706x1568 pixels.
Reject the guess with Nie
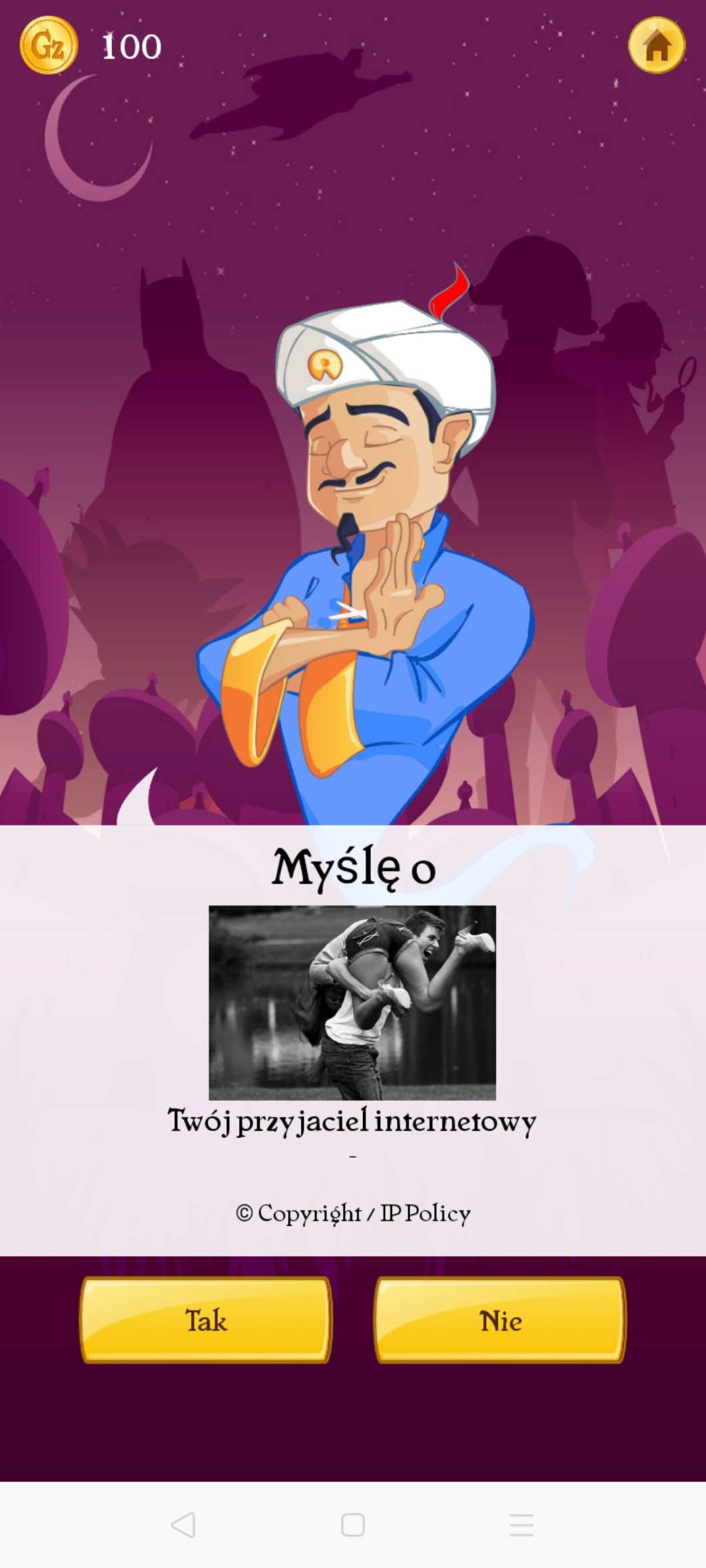(x=500, y=1320)
